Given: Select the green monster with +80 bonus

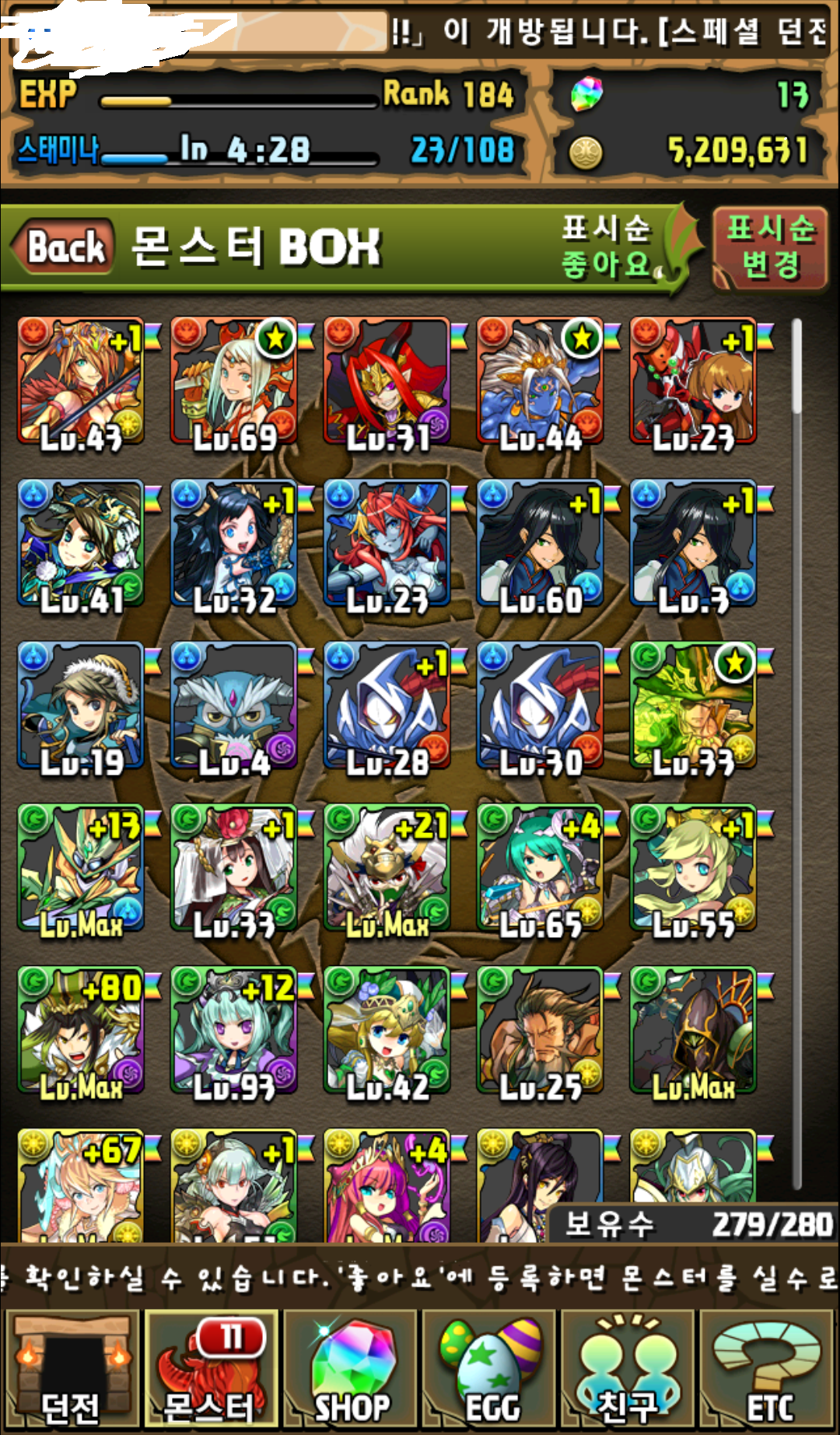Looking at the screenshot, I should [x=81, y=1031].
